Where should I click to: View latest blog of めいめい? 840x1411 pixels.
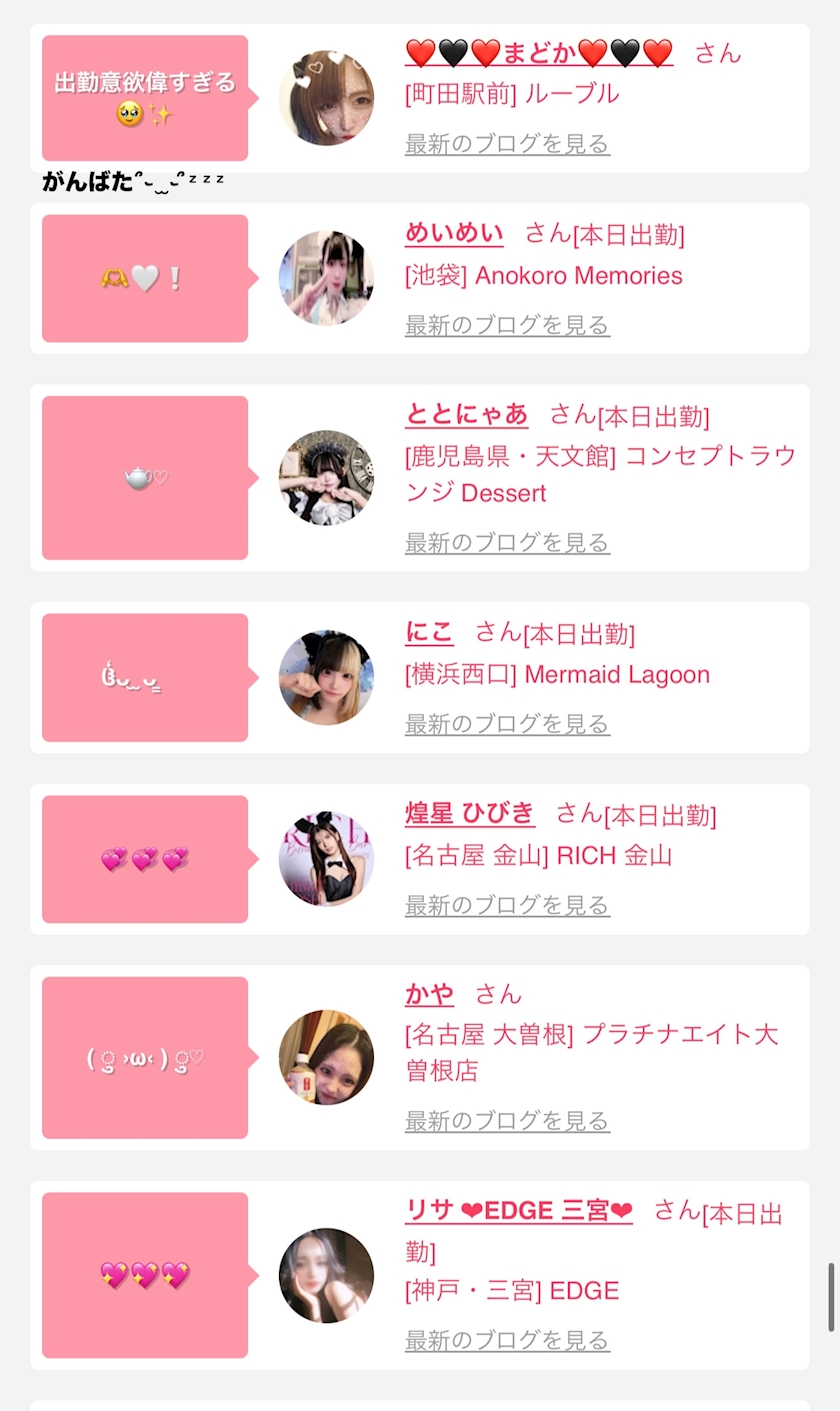507,325
